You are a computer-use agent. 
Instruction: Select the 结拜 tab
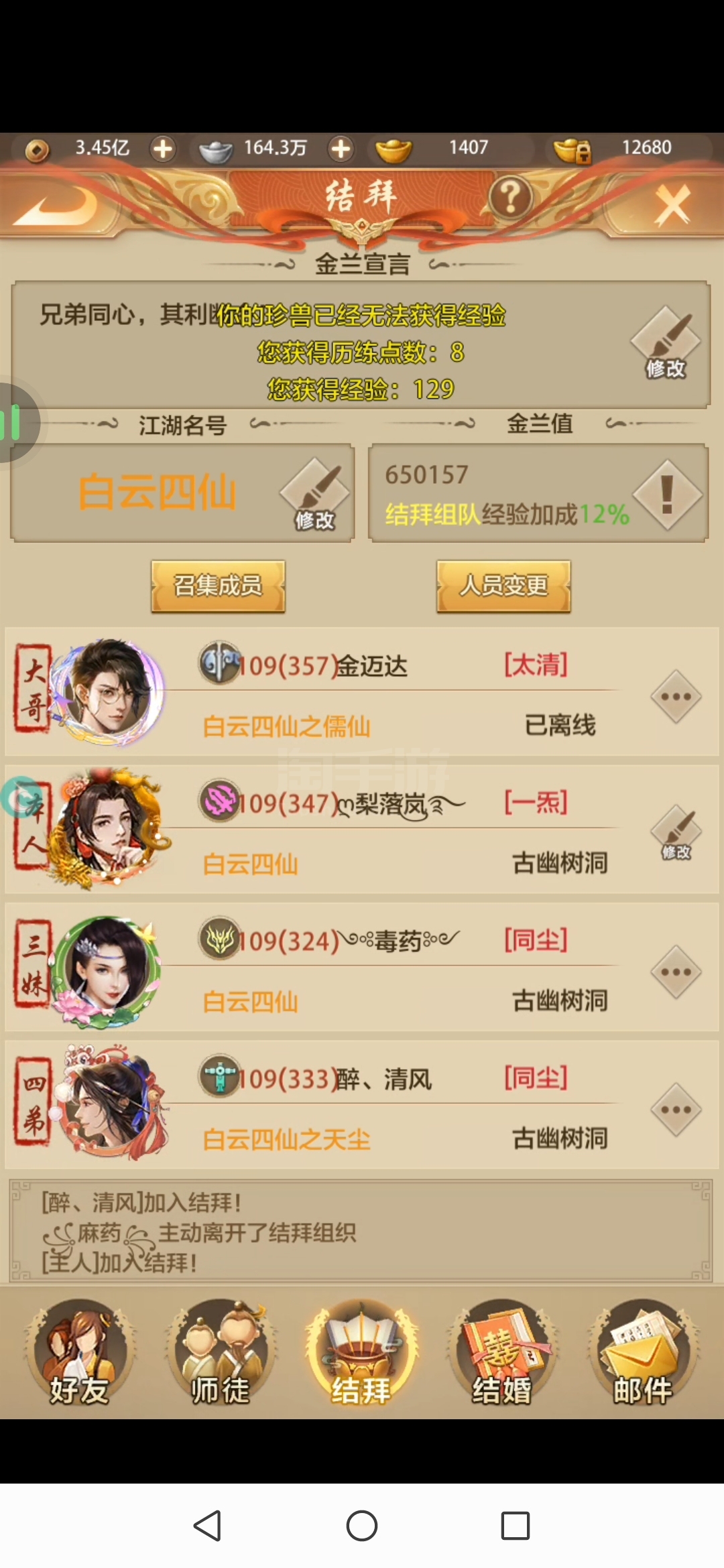[x=361, y=1354]
